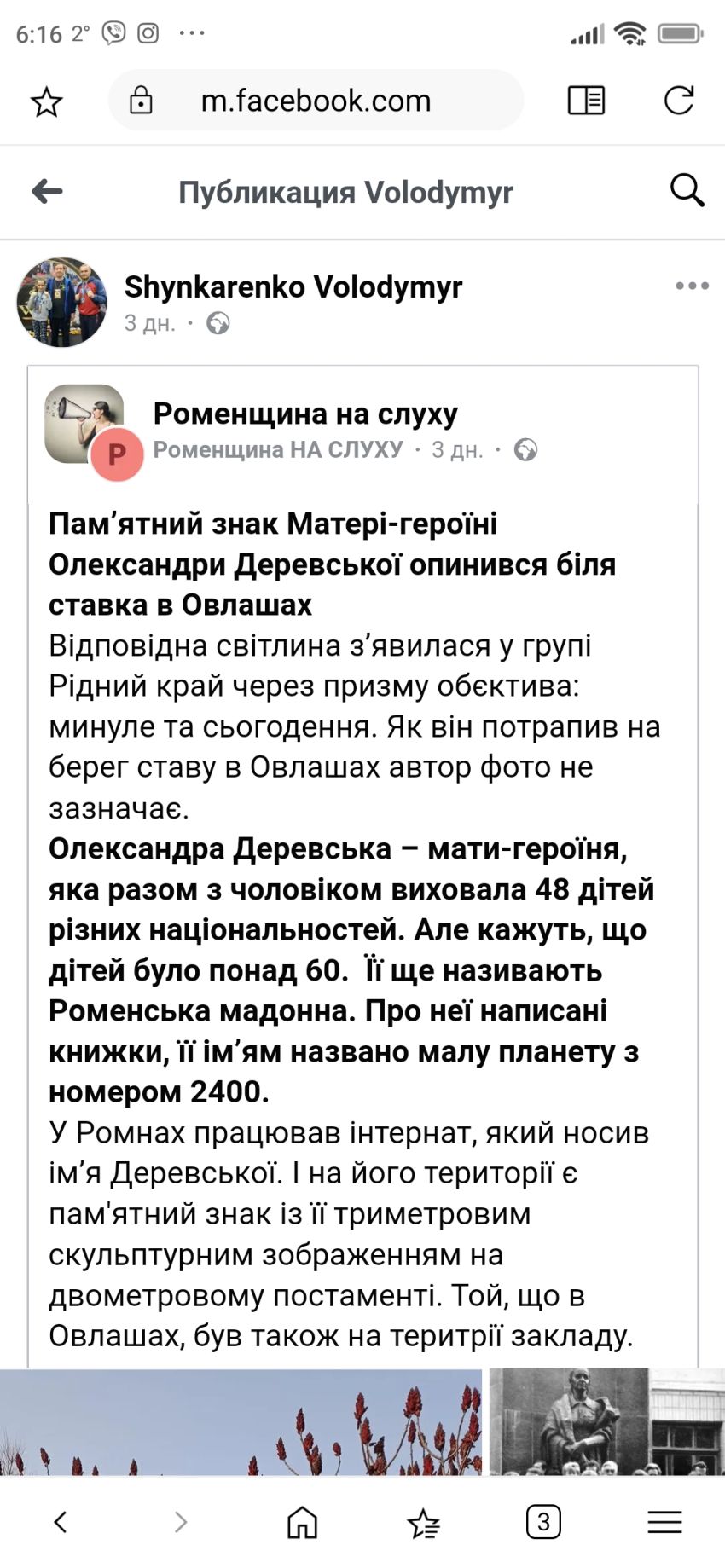Open the post's three-dot options menu

692,286
